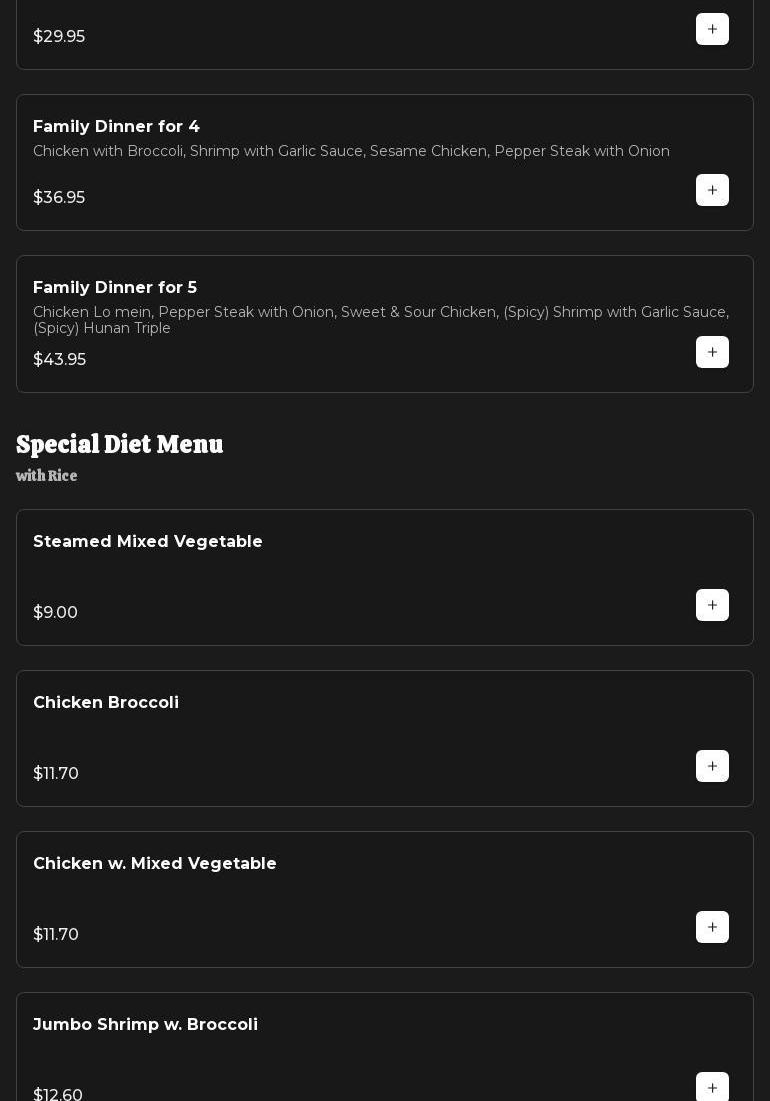
Task: Open the Steamed Mixed Vegetable item card
Action: 350,577
